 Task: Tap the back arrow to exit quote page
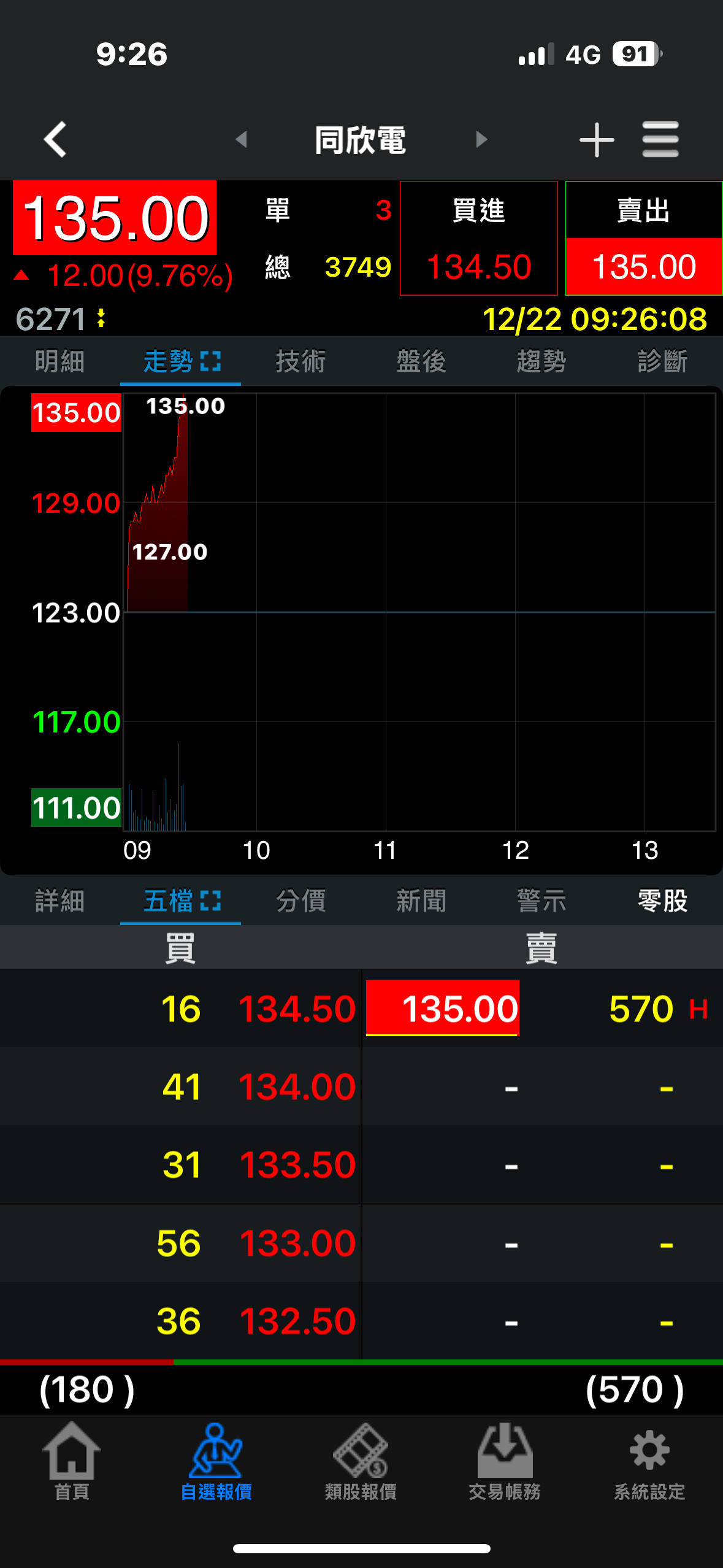click(x=55, y=139)
